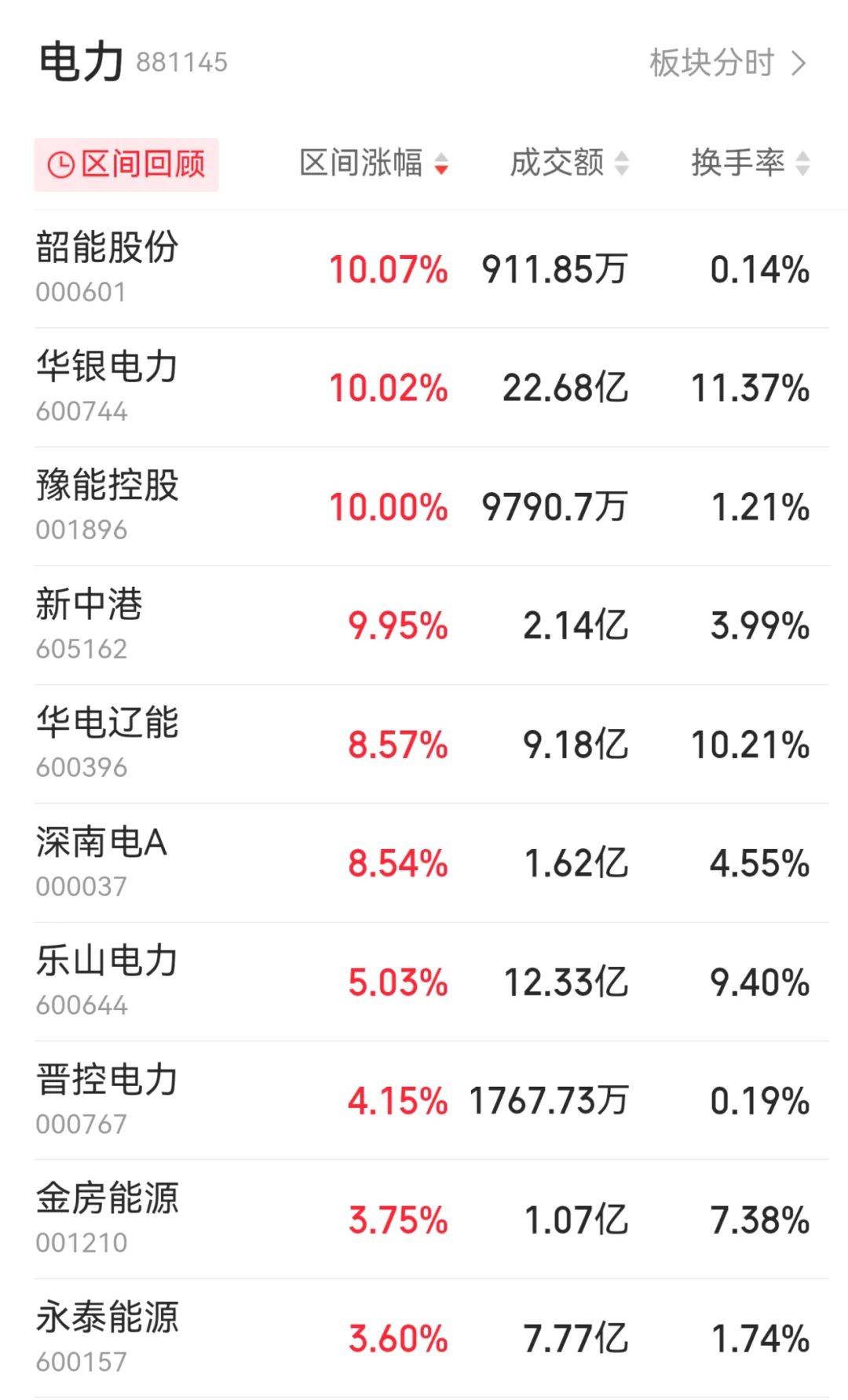Open stock 韶能股份 000601

[x=432, y=269]
